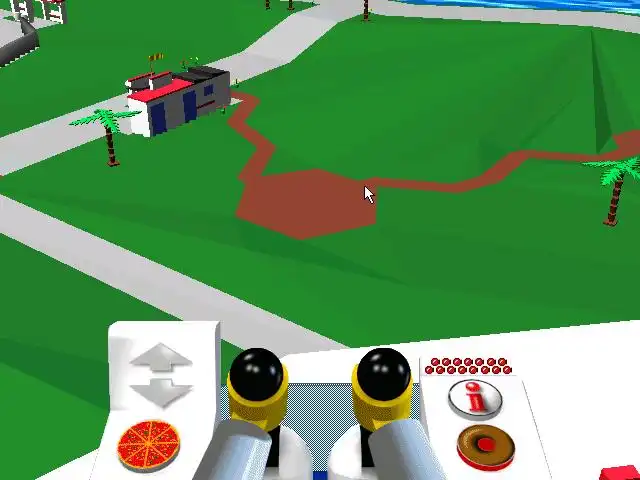Open the red info button
This screenshot has height=480, width=640.
click(475, 398)
